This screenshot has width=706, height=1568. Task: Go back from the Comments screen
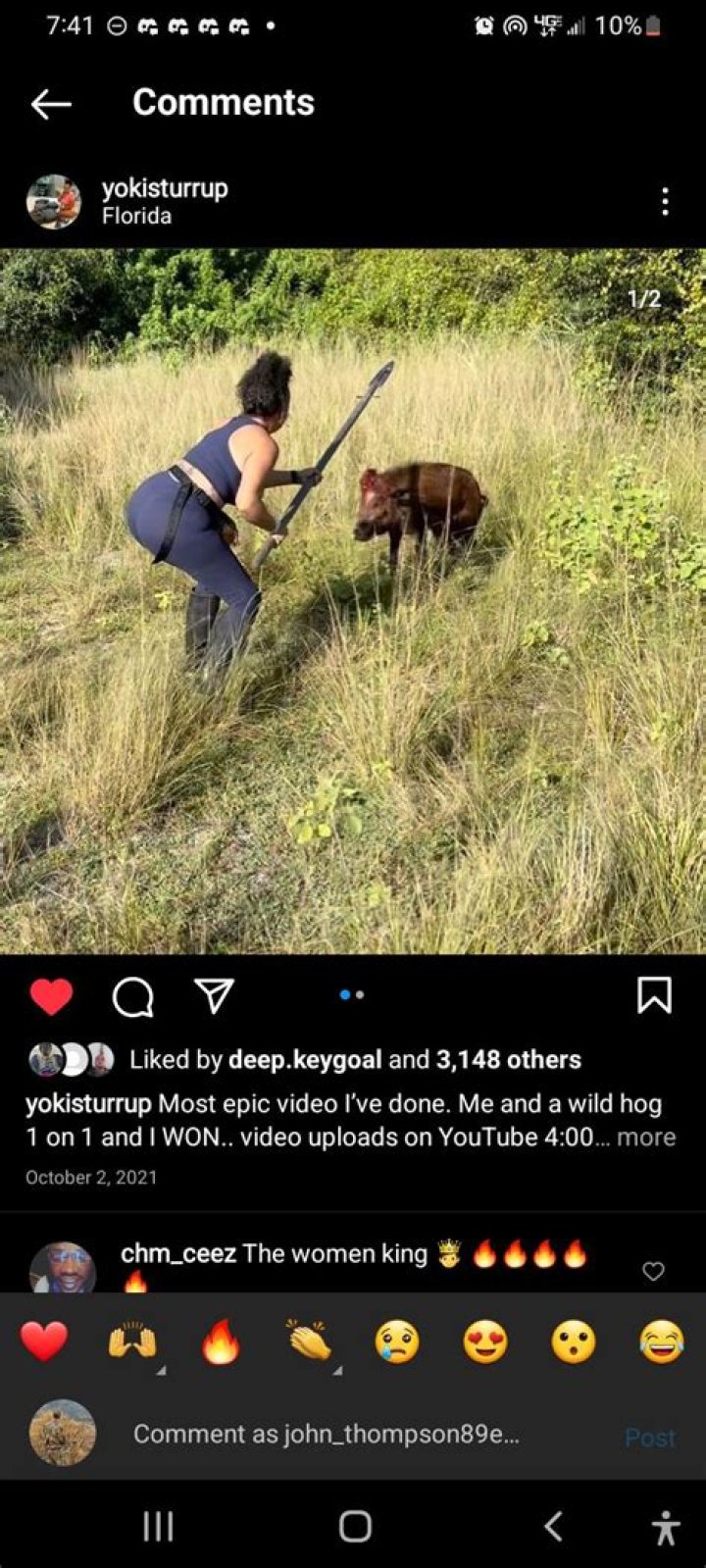(51, 103)
